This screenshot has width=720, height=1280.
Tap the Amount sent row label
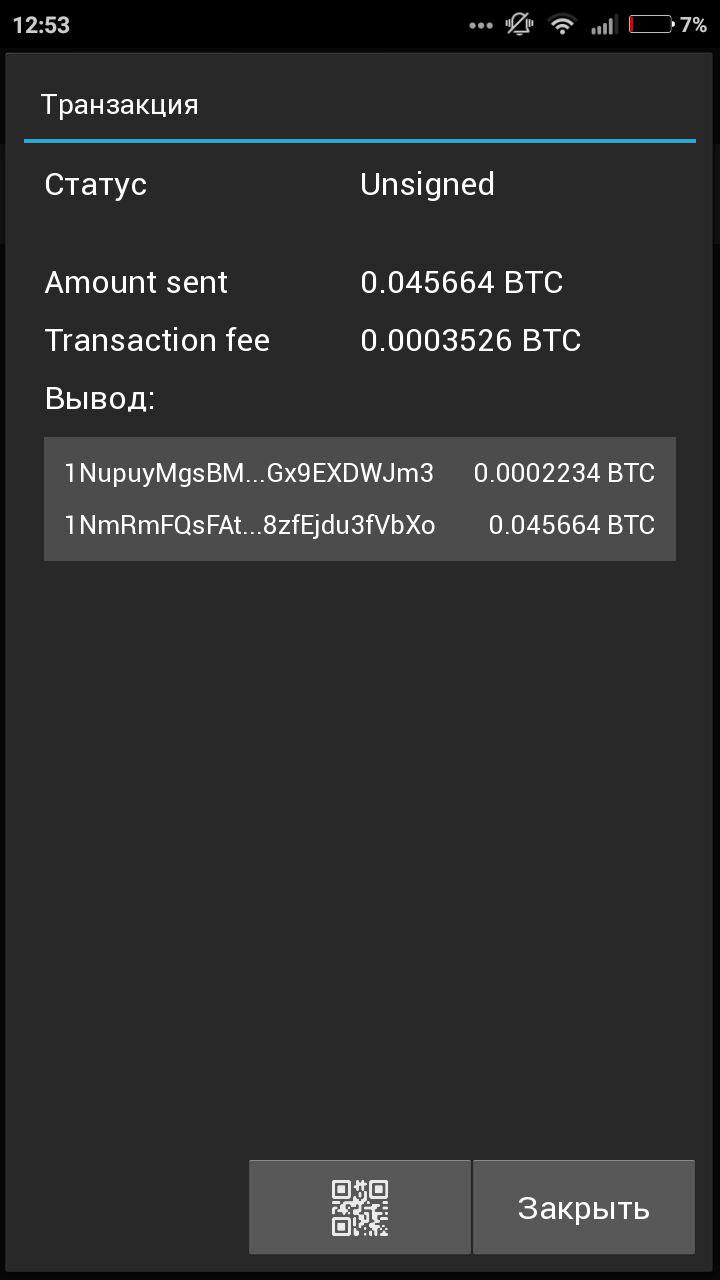(136, 282)
